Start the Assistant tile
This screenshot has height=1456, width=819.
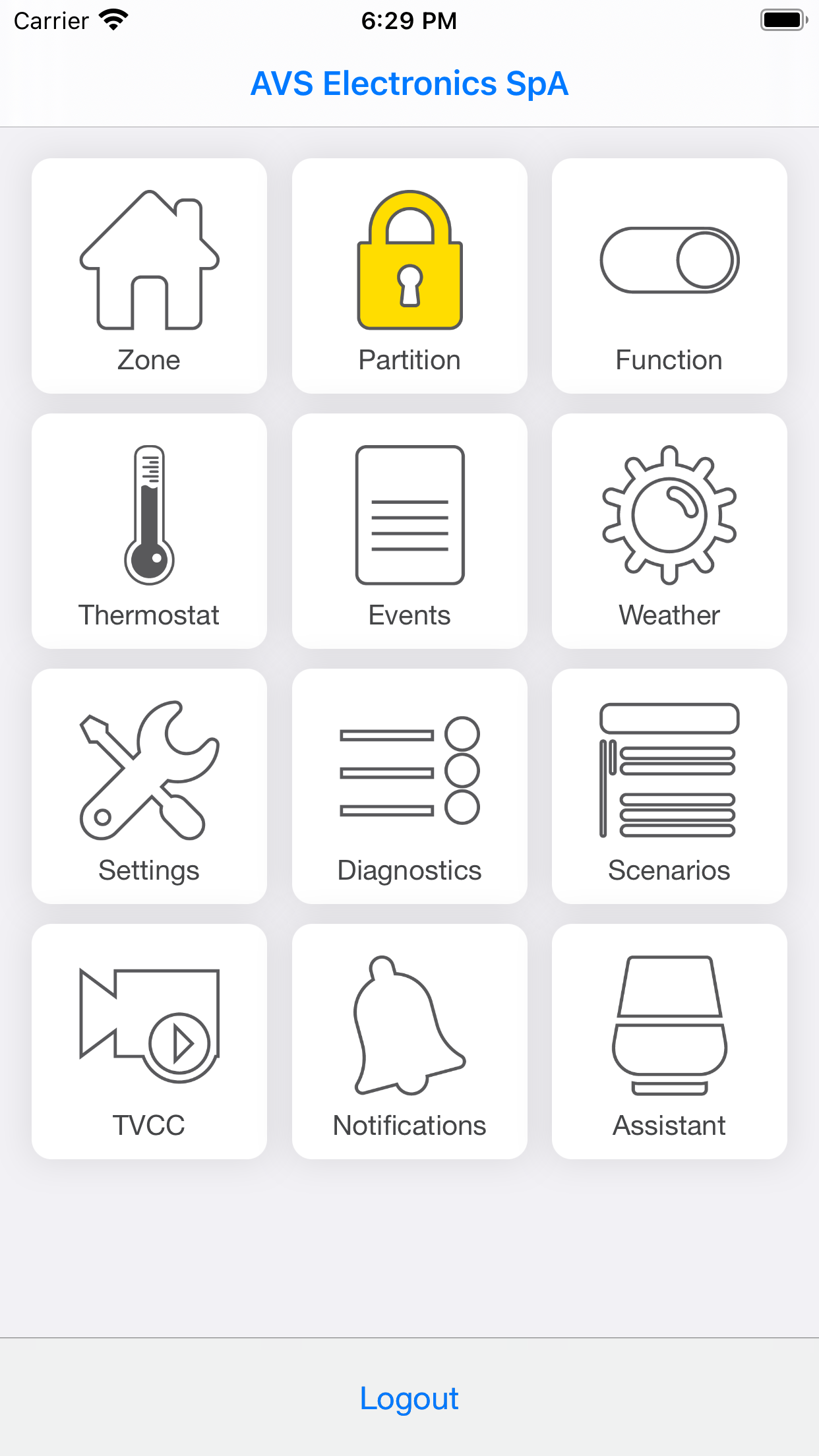[669, 1041]
